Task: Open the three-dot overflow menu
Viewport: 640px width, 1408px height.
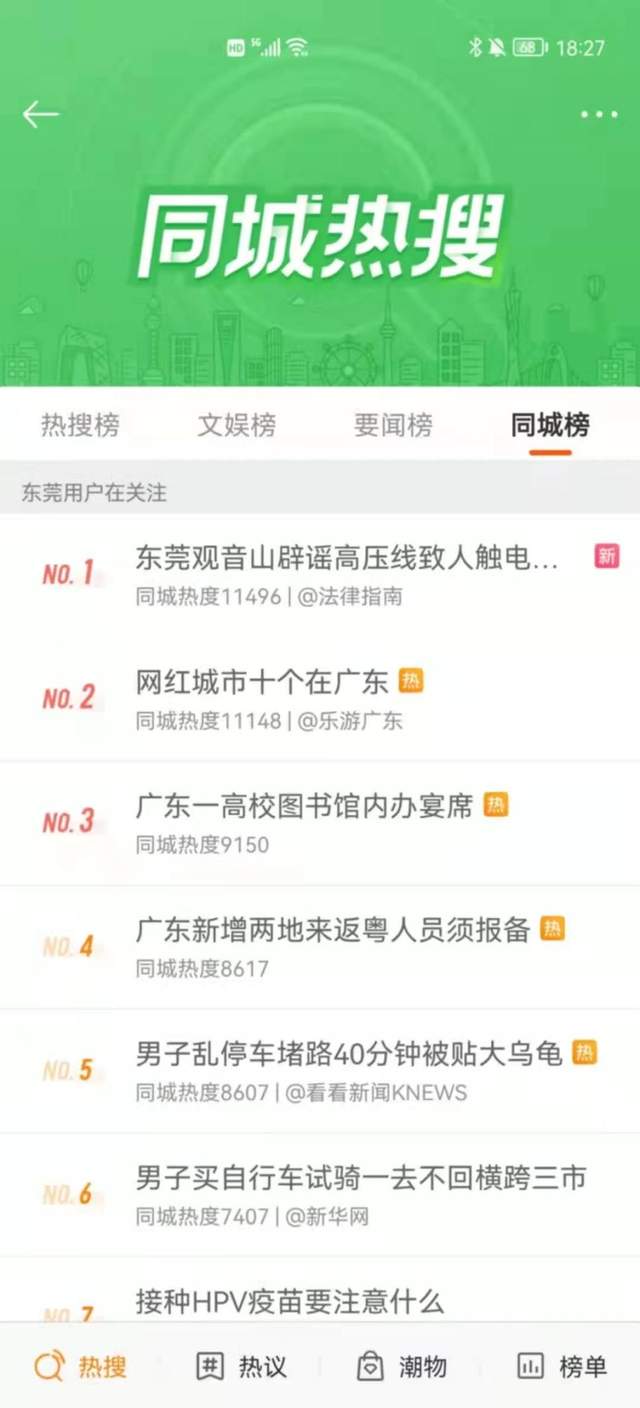Action: click(599, 115)
